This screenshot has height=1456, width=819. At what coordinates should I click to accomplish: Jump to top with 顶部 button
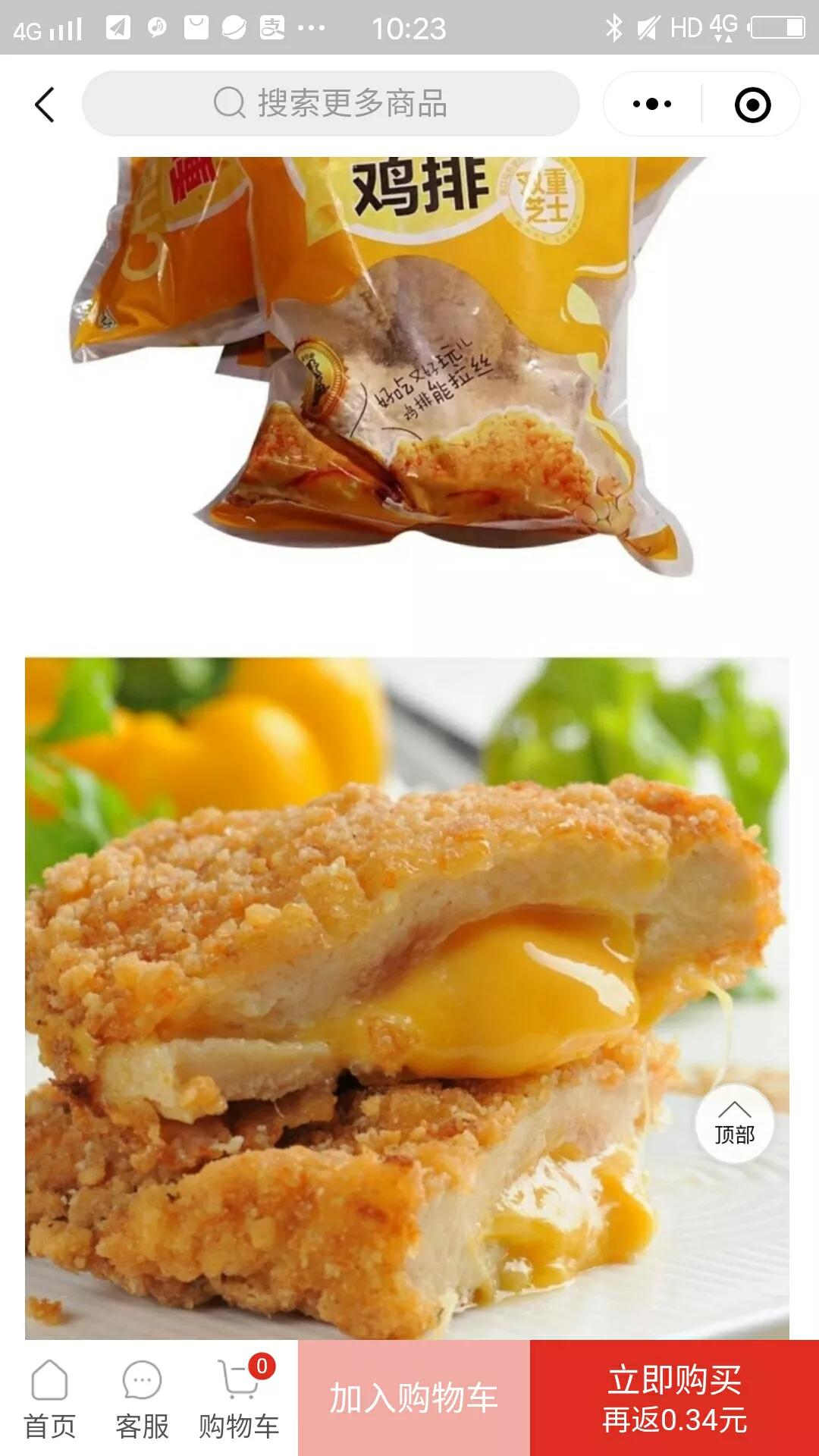pyautogui.click(x=735, y=1123)
